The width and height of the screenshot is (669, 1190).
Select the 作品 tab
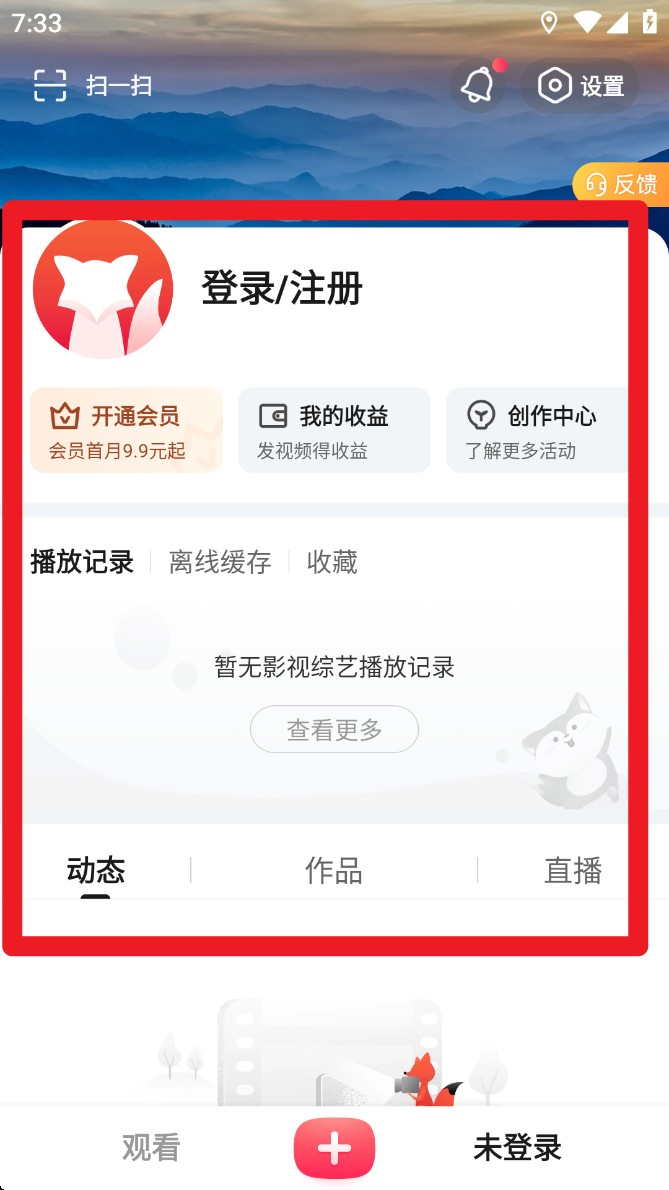(x=333, y=870)
